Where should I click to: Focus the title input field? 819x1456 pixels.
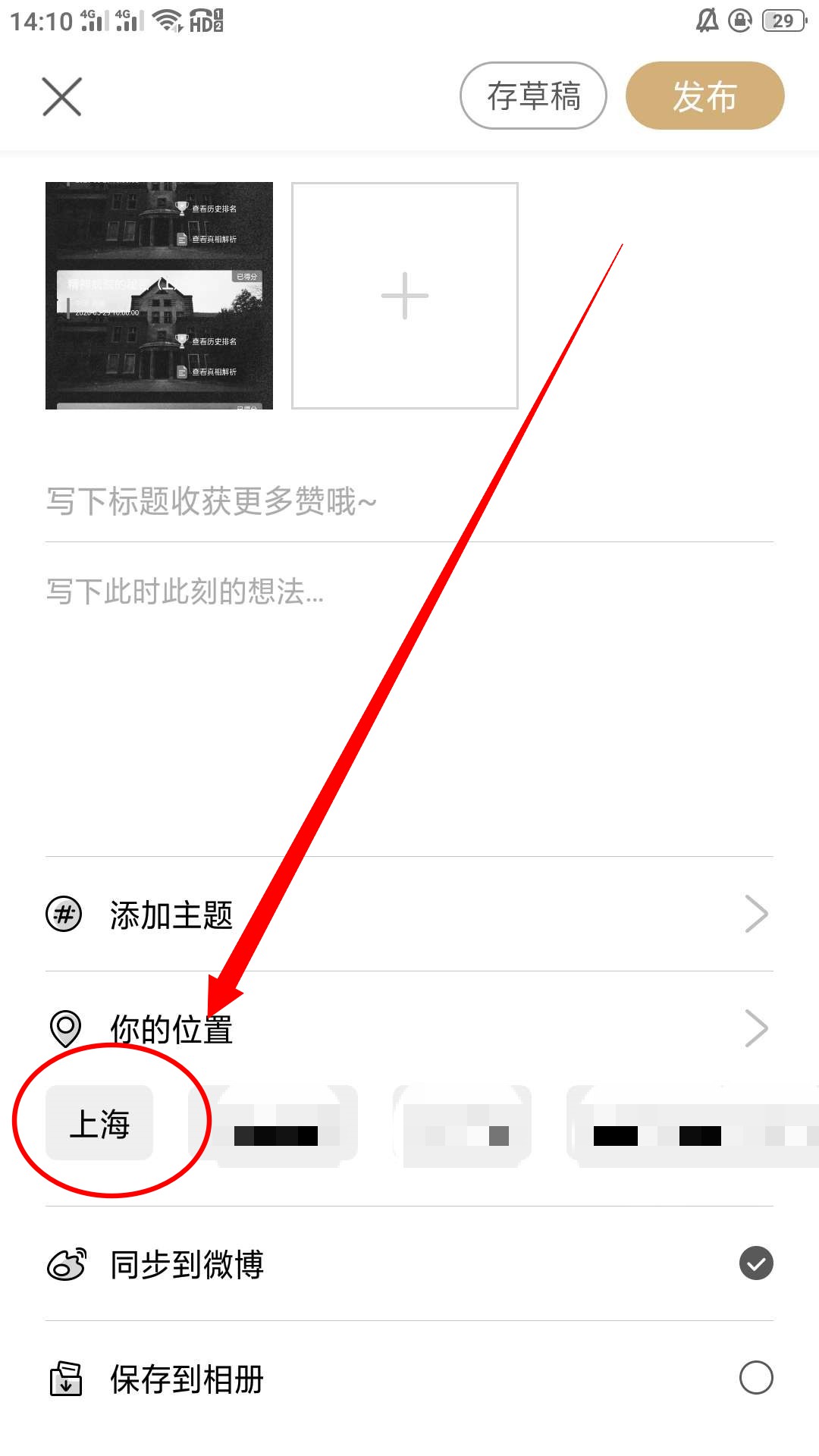pos(409,502)
